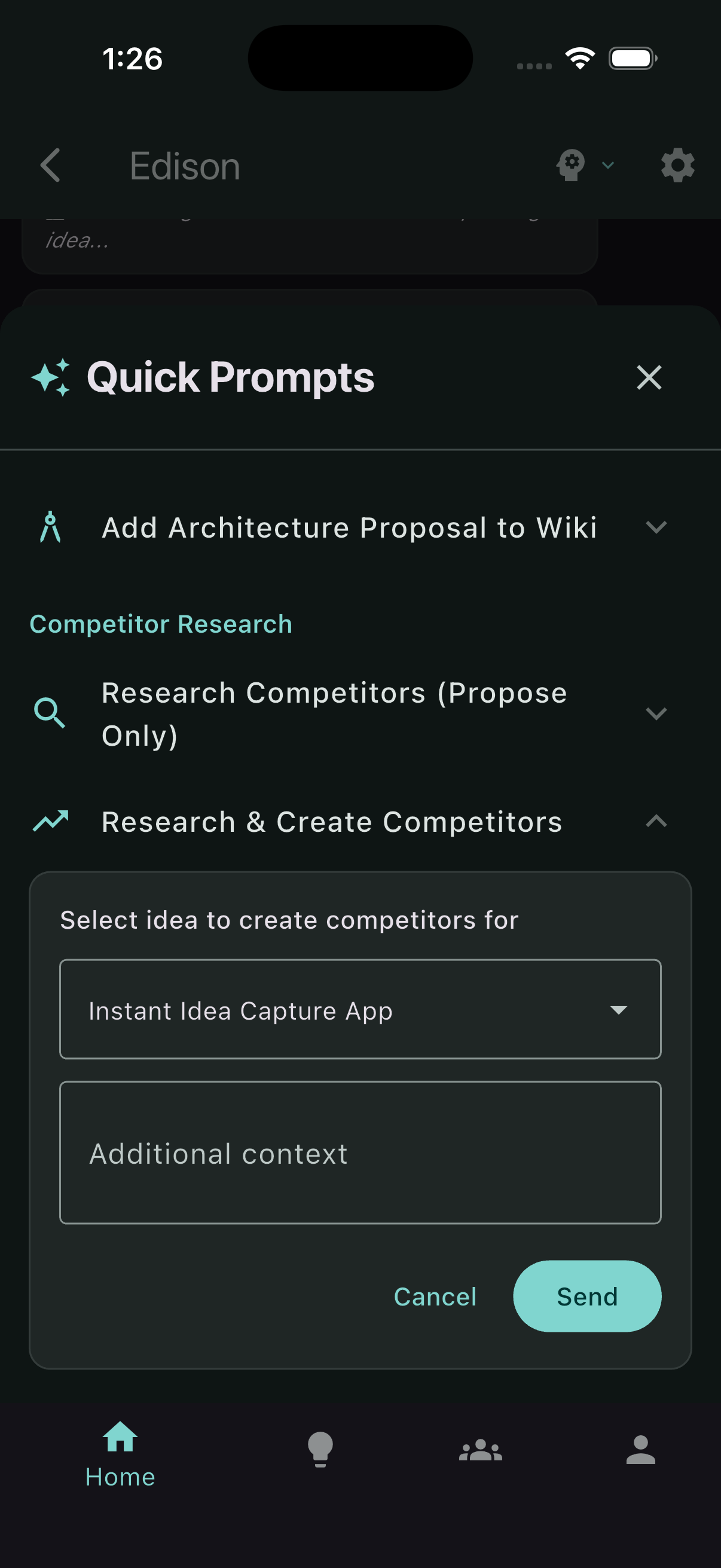Tap the sparkles Quick Prompts icon
This screenshot has height=1568, width=721.
[x=52, y=377]
